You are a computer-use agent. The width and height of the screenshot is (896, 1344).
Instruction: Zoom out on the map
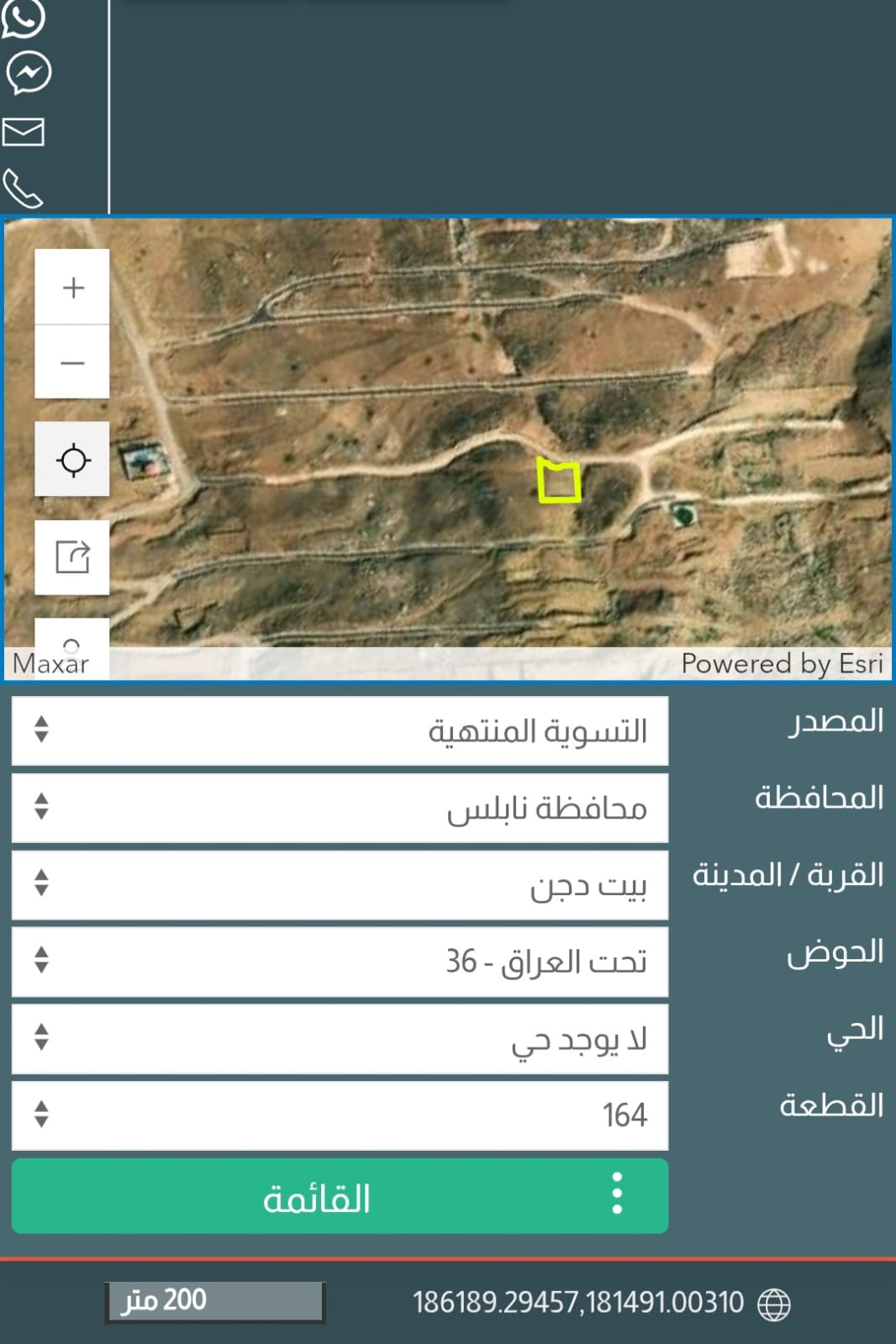72,363
